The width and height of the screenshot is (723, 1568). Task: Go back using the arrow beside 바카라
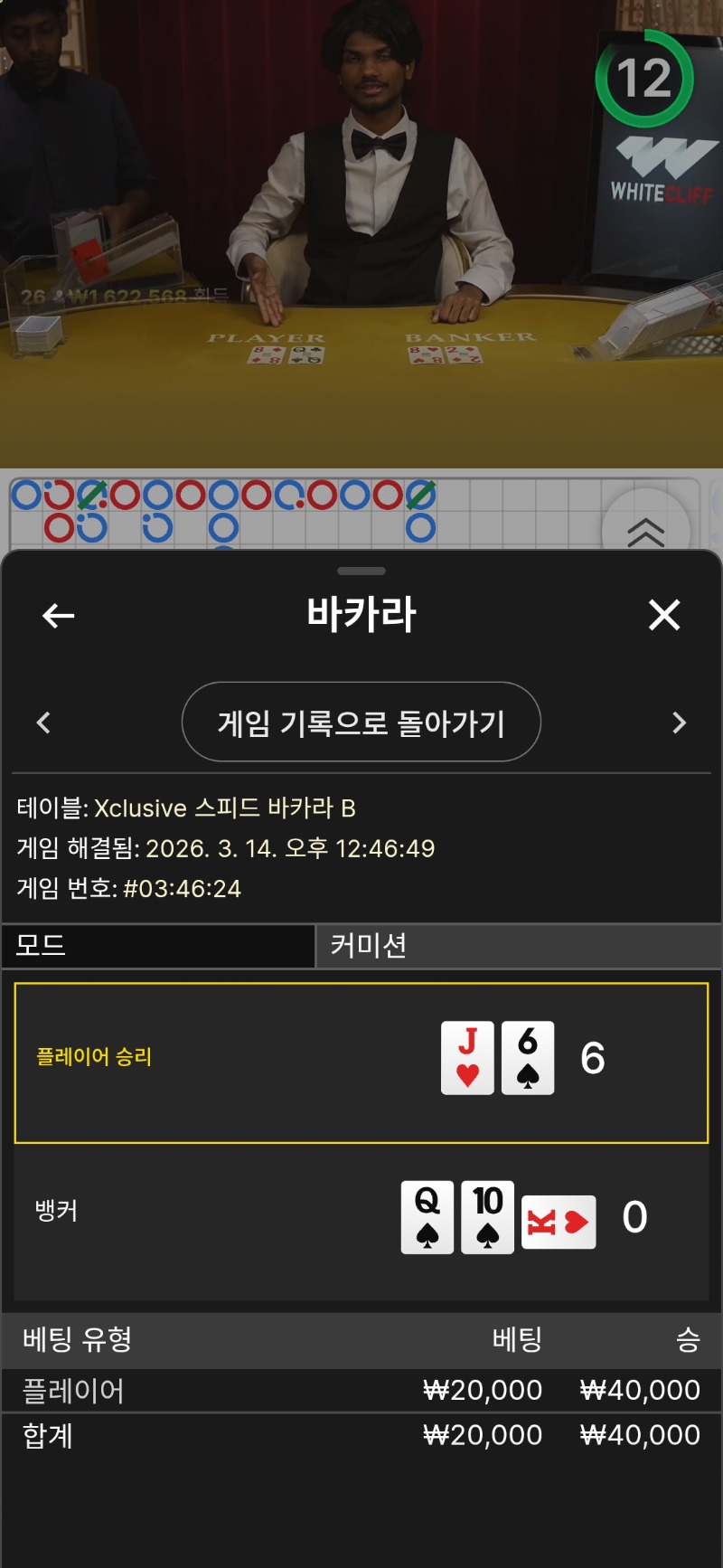pyautogui.click(x=59, y=616)
